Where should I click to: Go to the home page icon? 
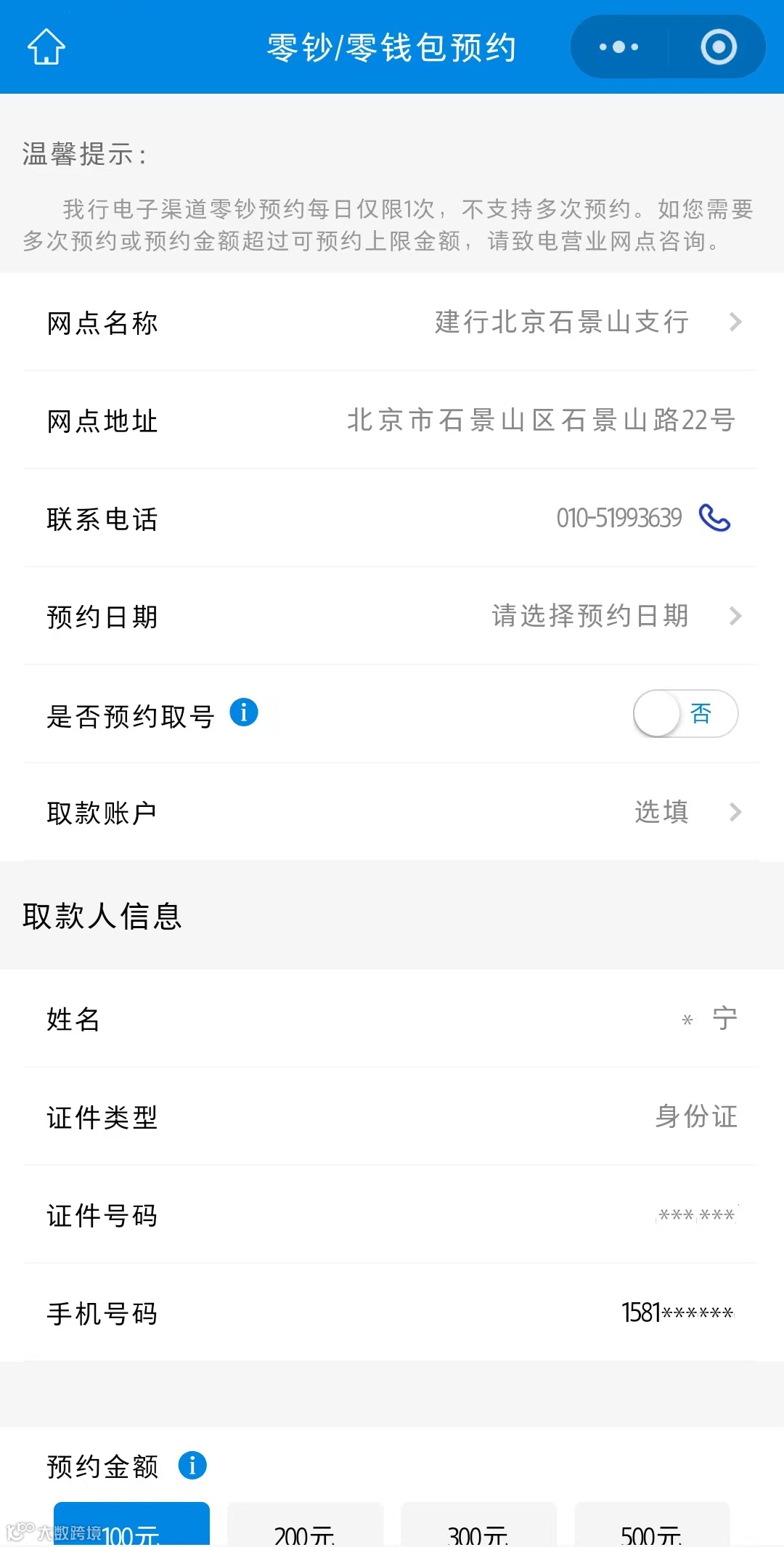46,47
